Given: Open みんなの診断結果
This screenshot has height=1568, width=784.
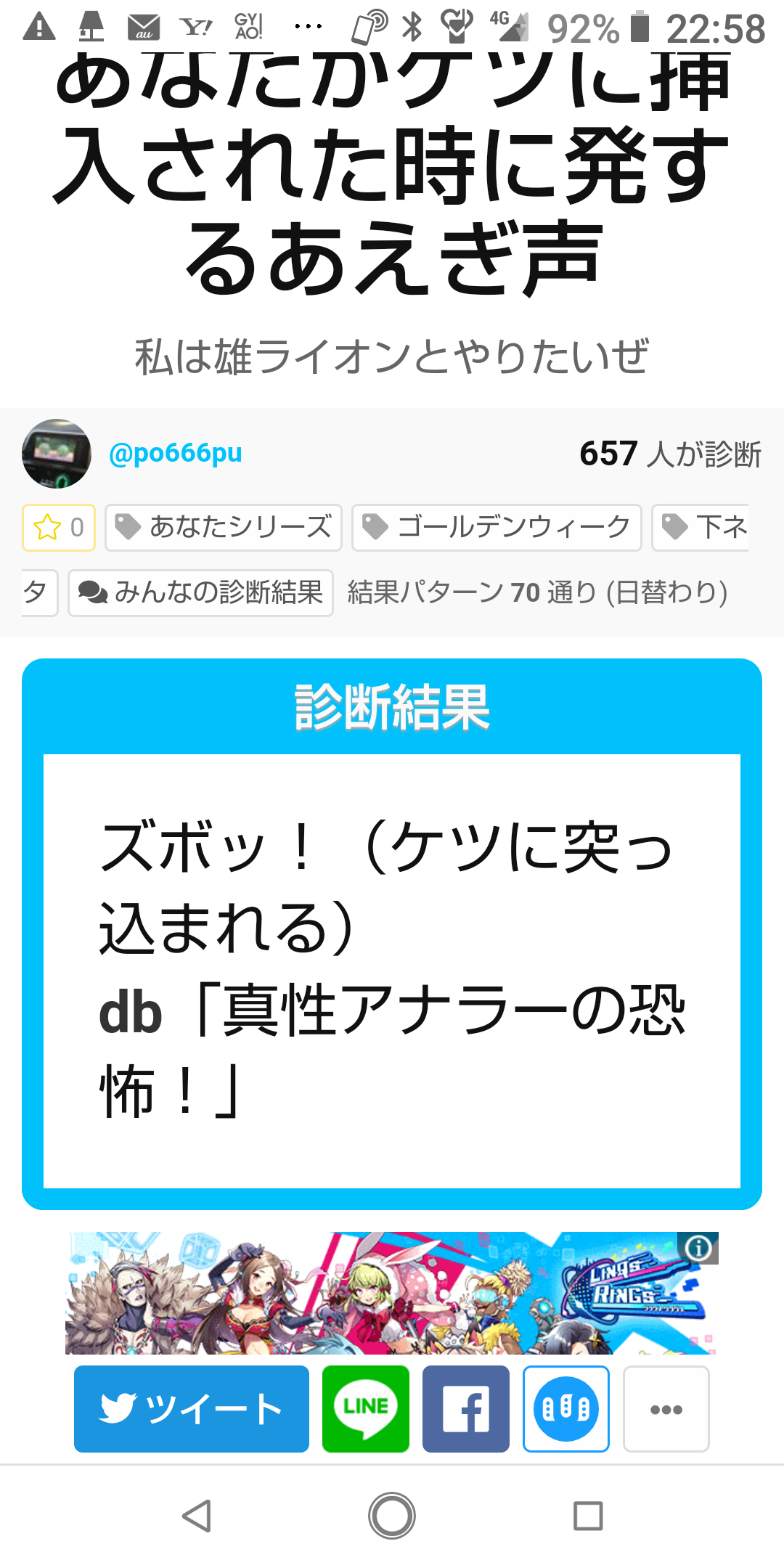Looking at the screenshot, I should pos(201,593).
